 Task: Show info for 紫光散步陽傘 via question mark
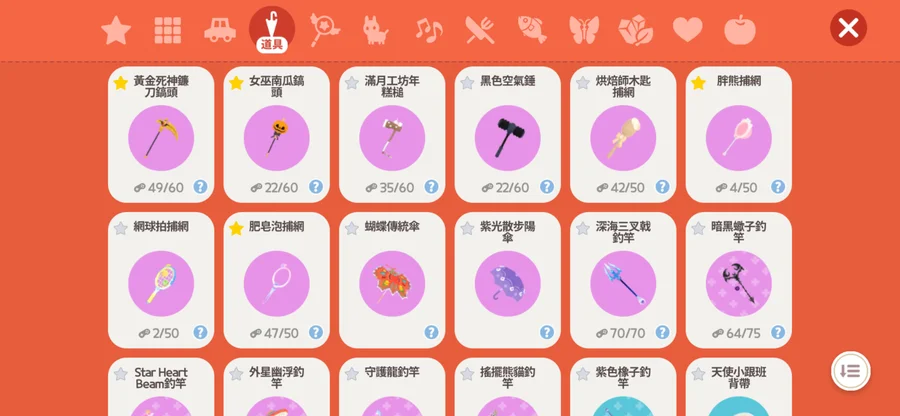[547, 332]
